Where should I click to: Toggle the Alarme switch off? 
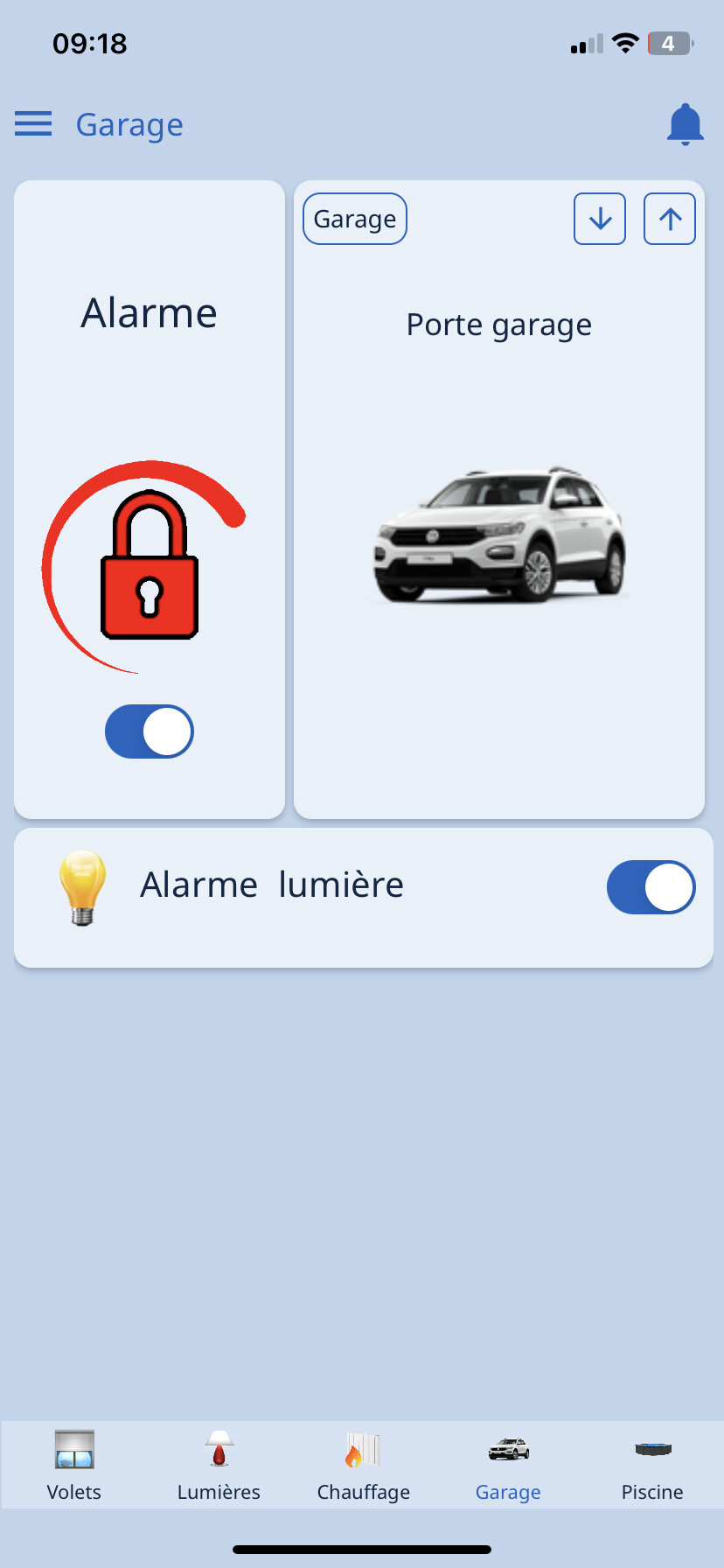(x=150, y=731)
